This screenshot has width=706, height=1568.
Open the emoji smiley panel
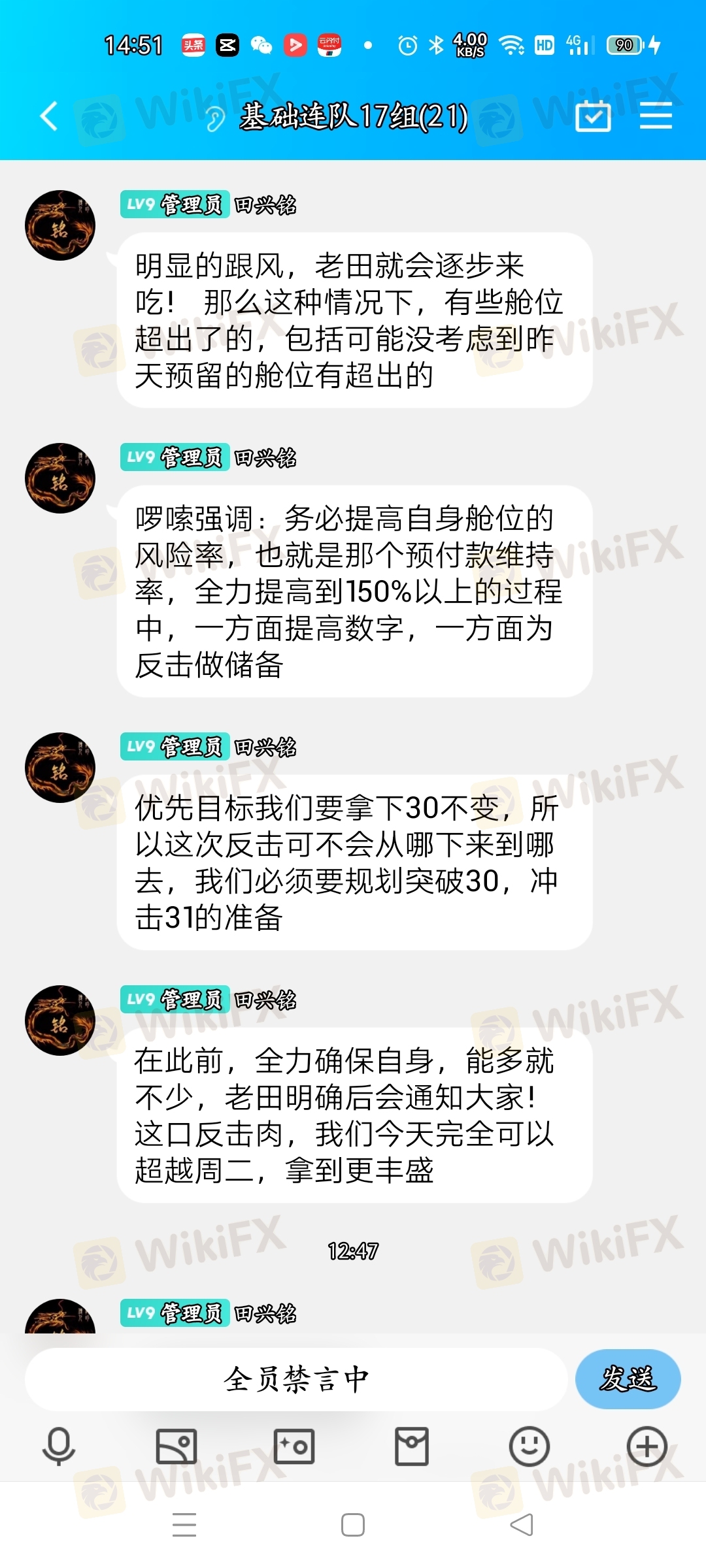point(529,1446)
